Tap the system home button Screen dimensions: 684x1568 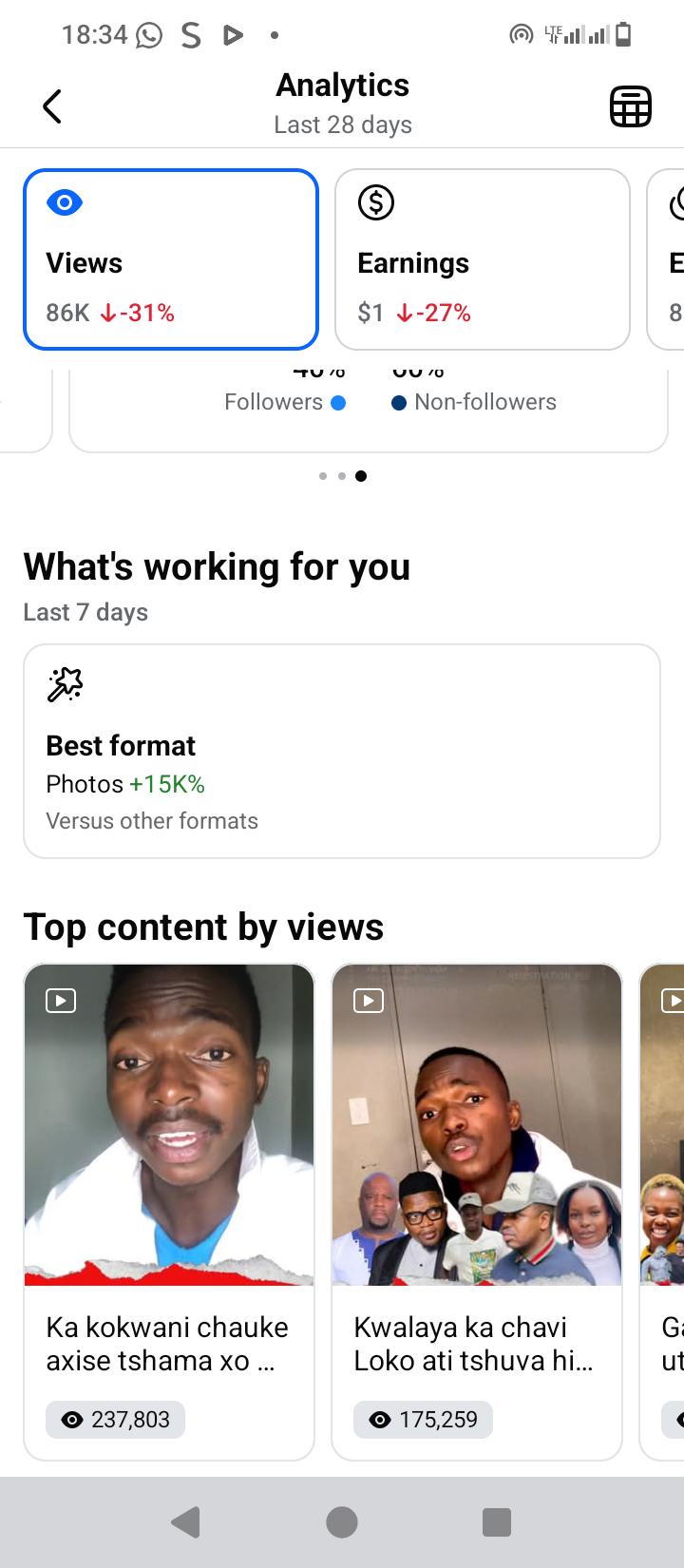(342, 1522)
